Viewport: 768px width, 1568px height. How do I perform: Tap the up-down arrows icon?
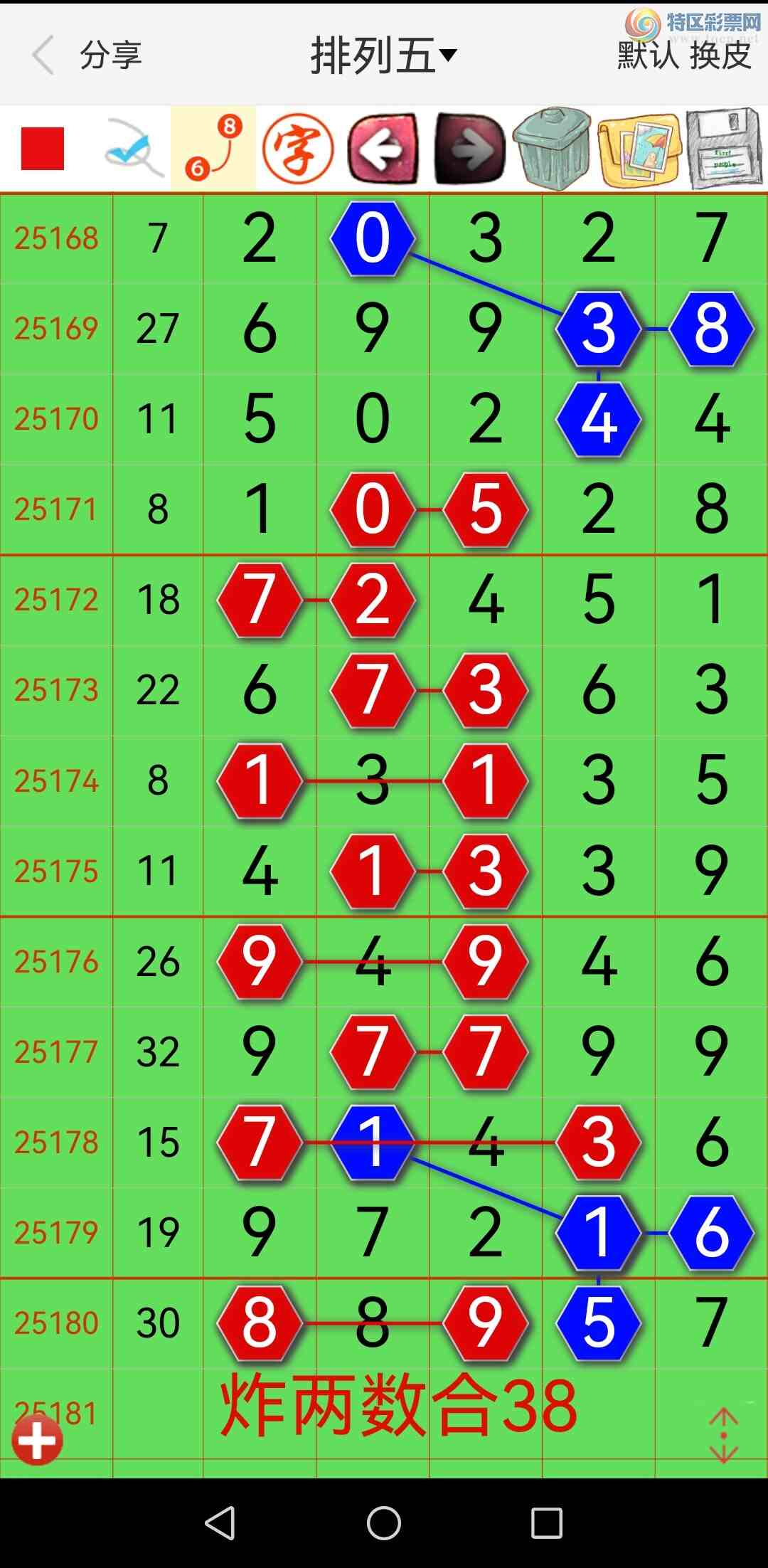tap(723, 1435)
